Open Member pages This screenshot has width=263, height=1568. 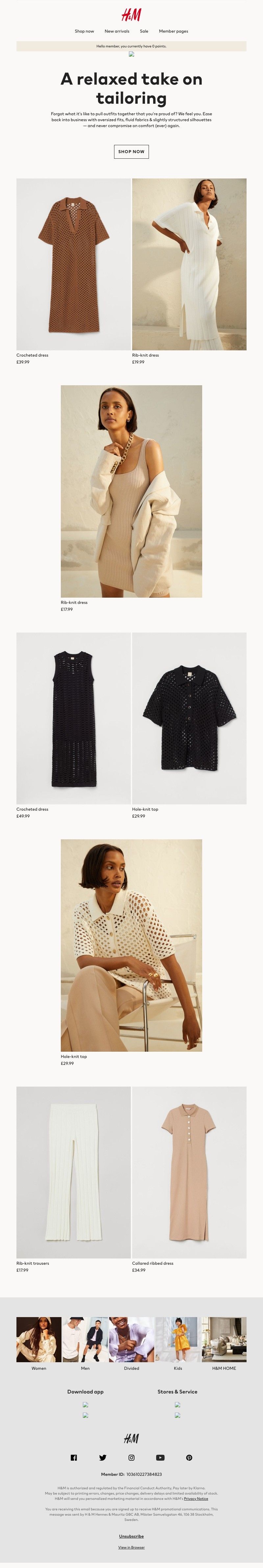[x=173, y=31]
